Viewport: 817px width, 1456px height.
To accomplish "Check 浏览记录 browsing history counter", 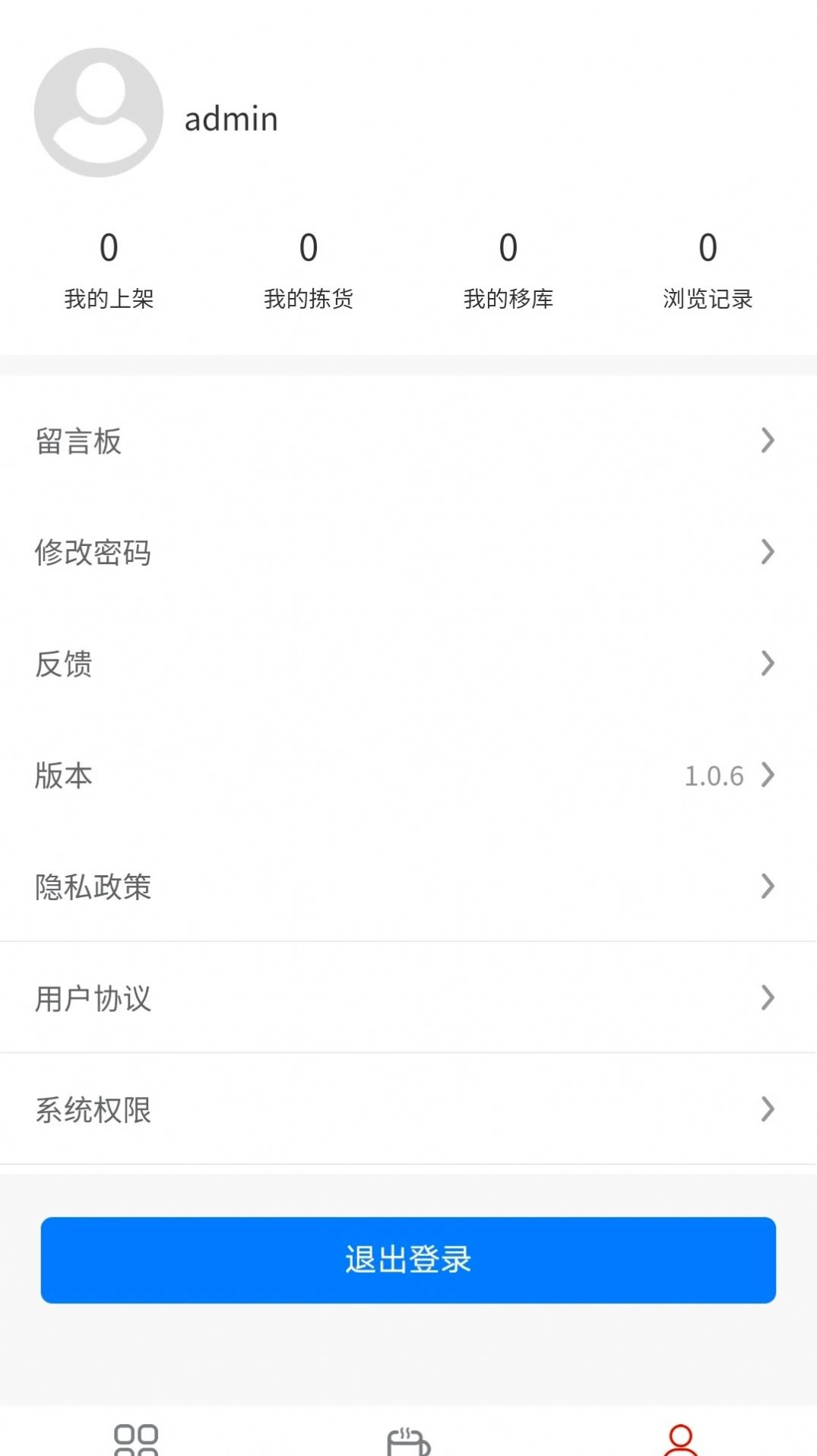I will 708,270.
